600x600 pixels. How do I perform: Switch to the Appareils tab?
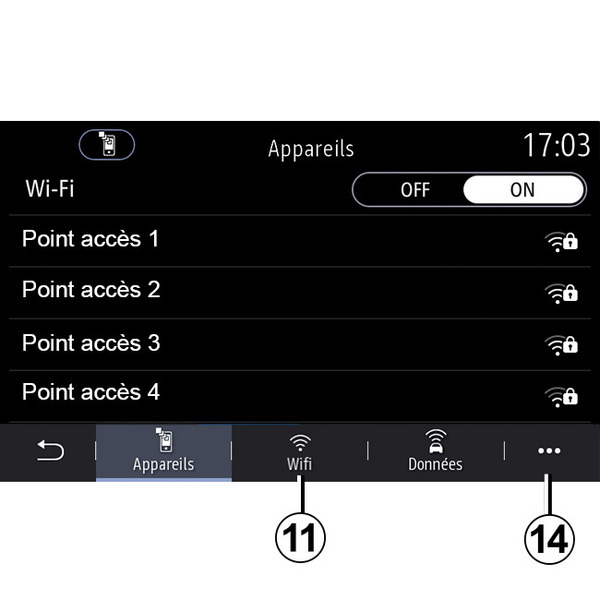[x=164, y=452]
